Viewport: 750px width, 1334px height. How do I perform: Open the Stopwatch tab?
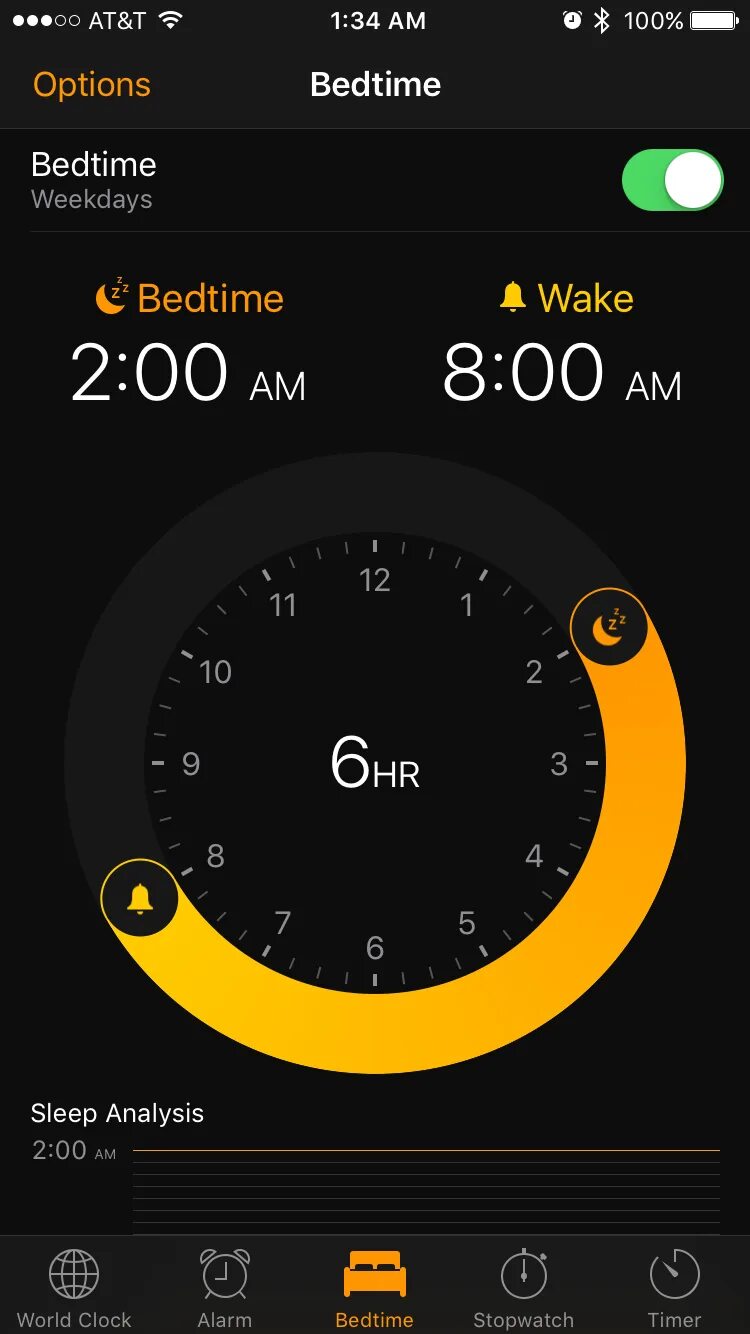click(x=524, y=1288)
